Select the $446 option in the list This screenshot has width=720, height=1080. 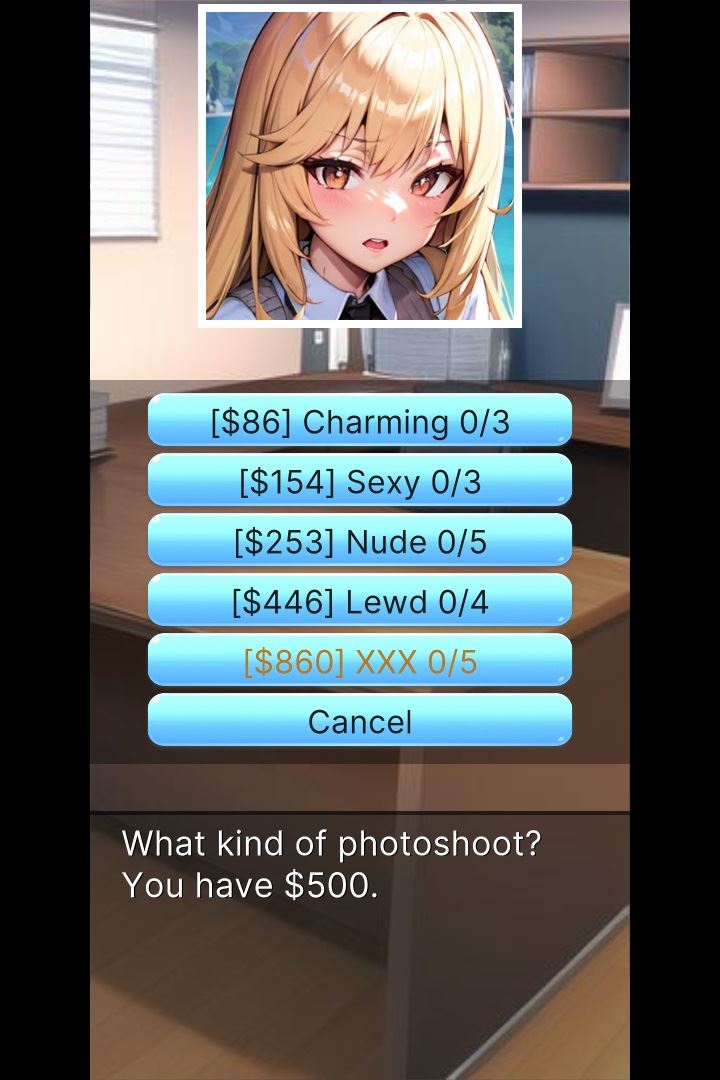pyautogui.click(x=360, y=601)
